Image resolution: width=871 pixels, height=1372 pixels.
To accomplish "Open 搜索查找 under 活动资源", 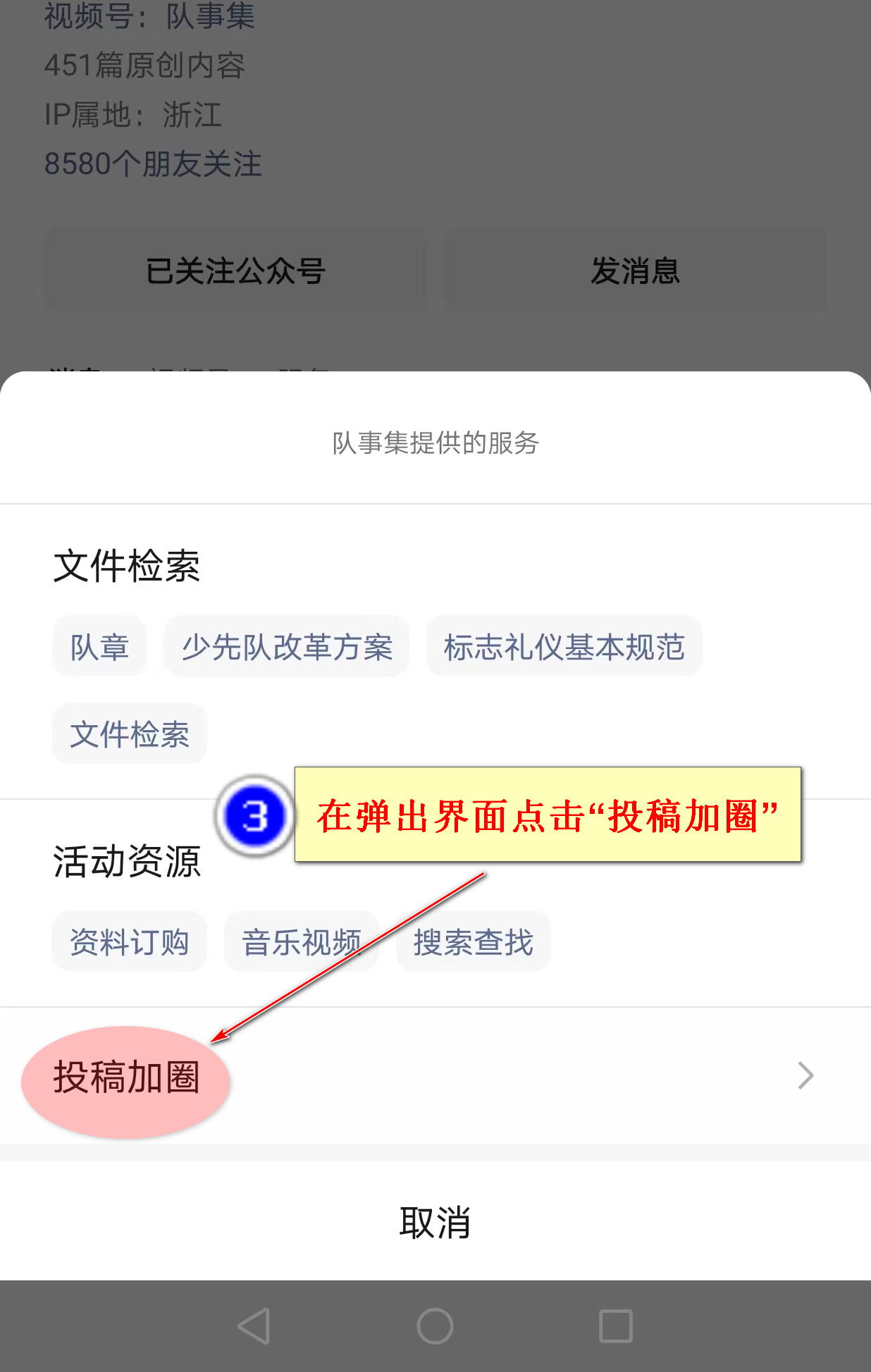I will (473, 942).
